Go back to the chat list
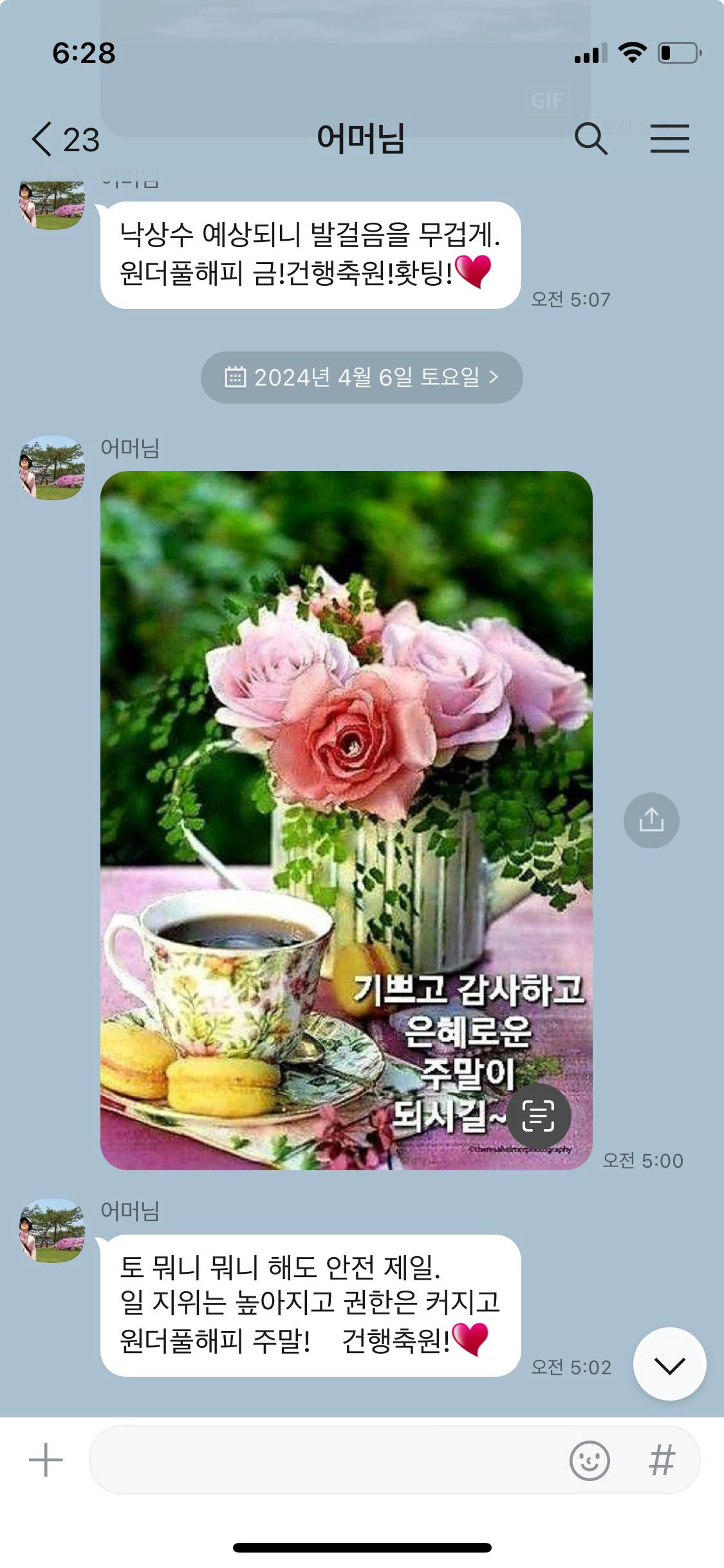 [64, 140]
